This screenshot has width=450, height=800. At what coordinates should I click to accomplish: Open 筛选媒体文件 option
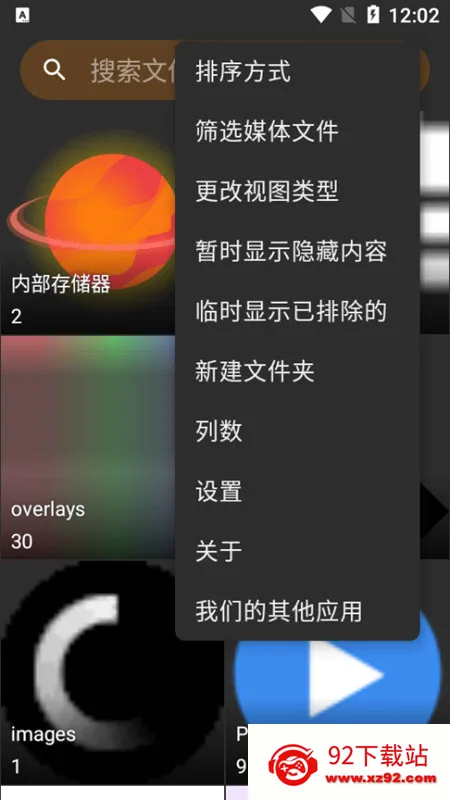pos(297,131)
